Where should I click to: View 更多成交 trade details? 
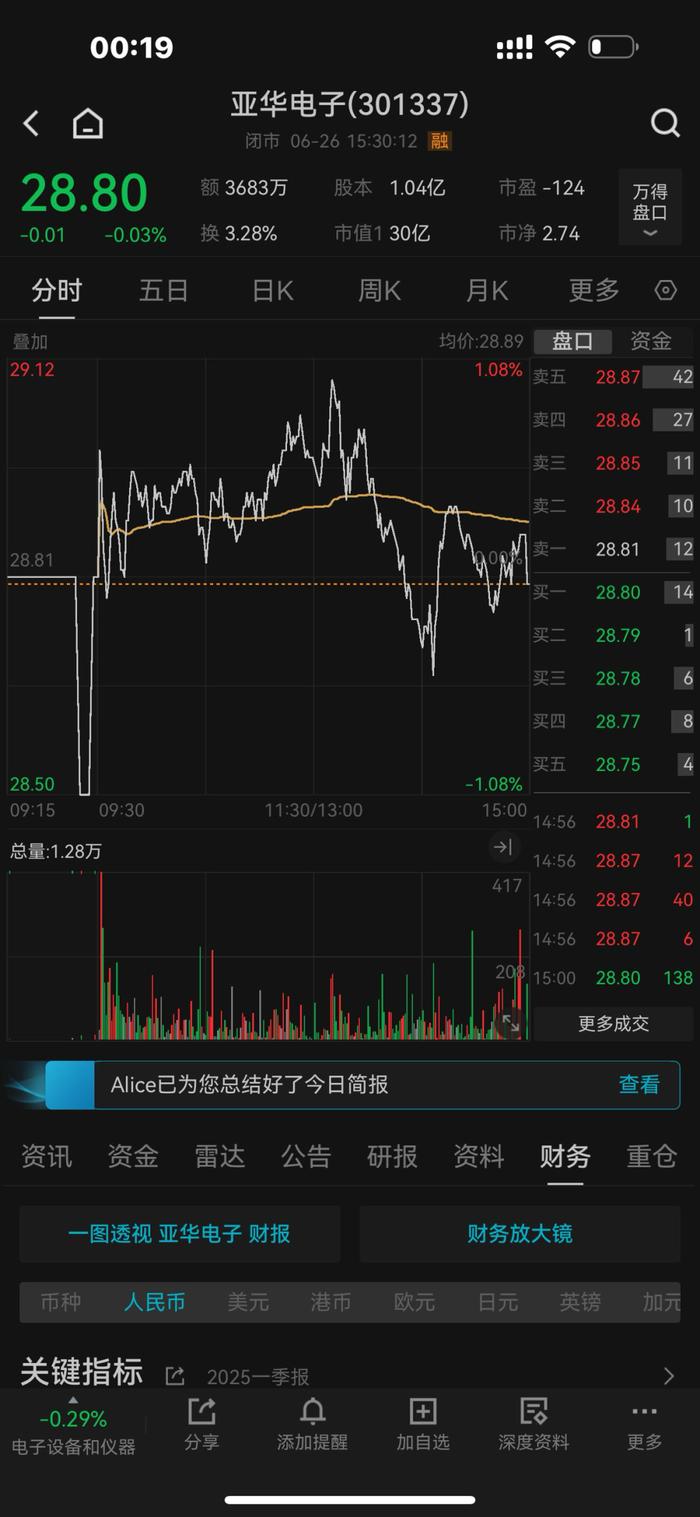click(x=613, y=1023)
